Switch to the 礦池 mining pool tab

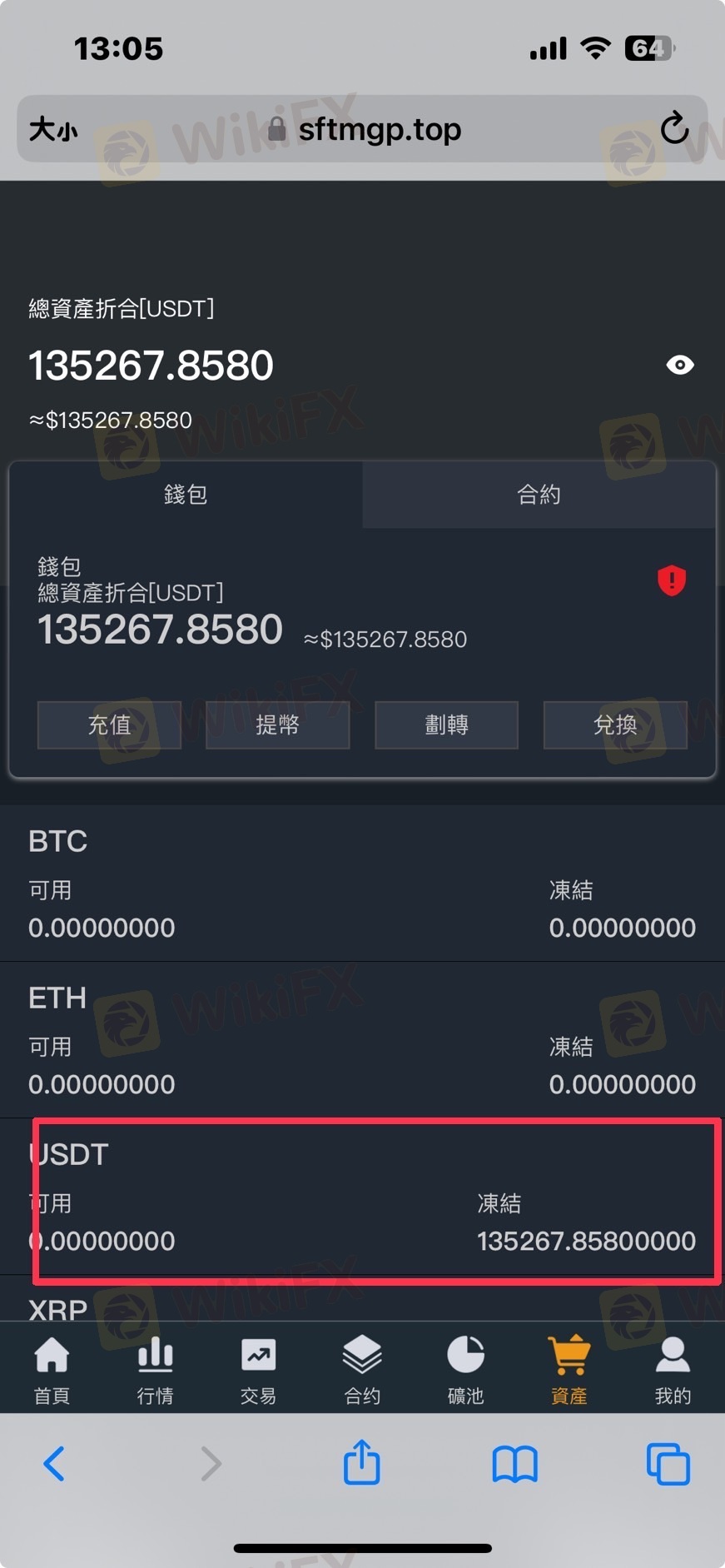coord(465,1371)
